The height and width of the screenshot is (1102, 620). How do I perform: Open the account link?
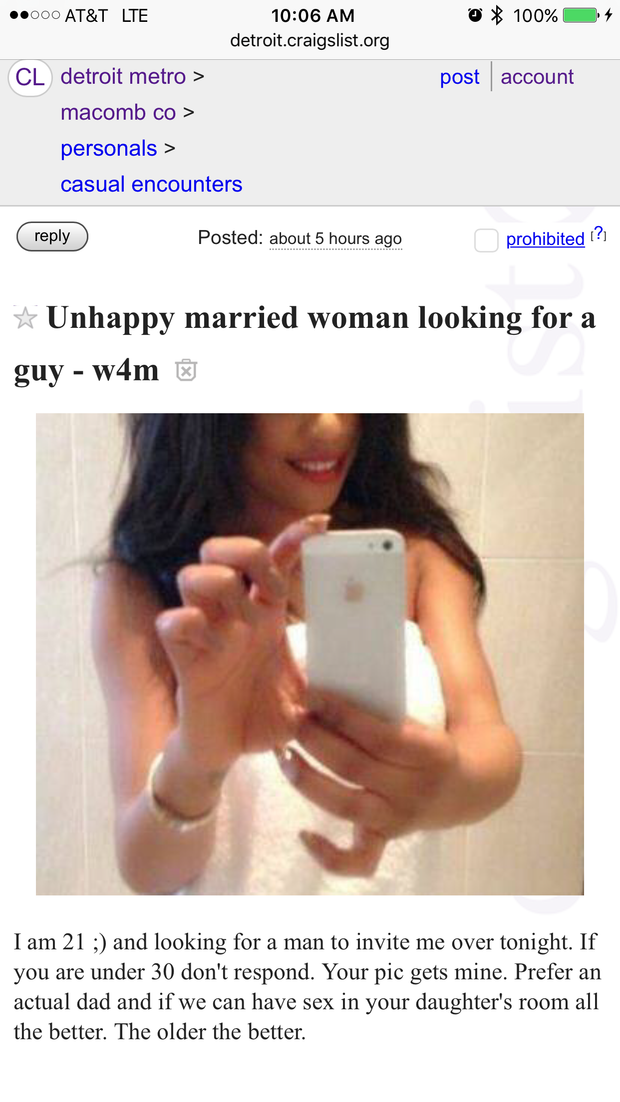(x=537, y=78)
